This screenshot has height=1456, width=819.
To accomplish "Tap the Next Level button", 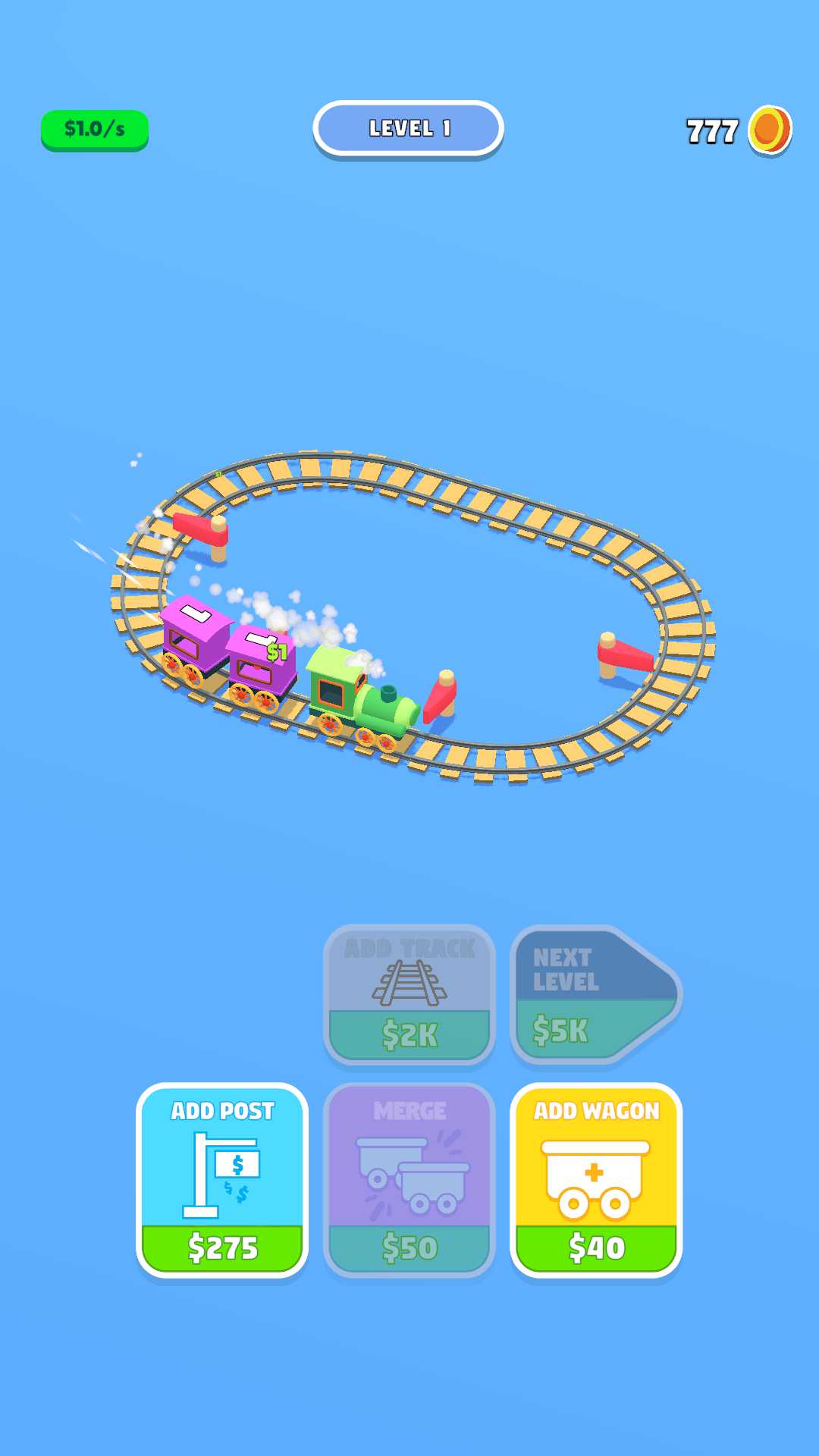I will point(596,994).
